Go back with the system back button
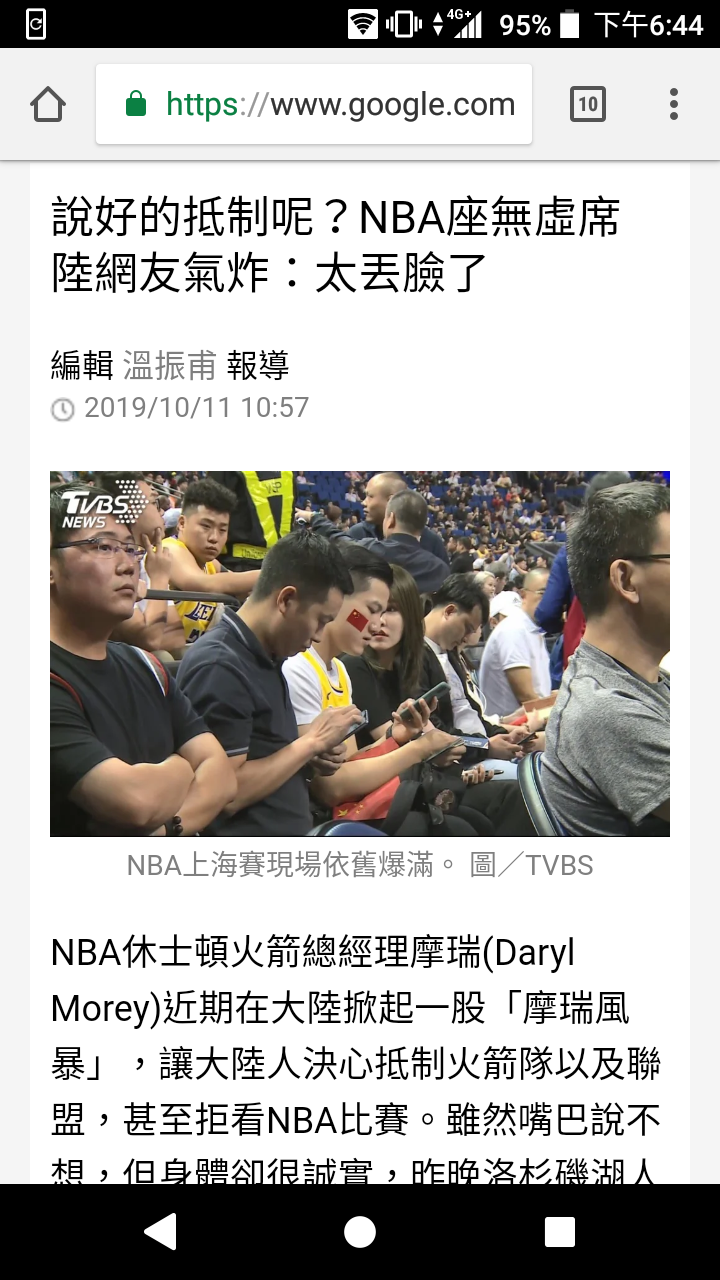This screenshot has height=1280, width=720. (x=160, y=1232)
